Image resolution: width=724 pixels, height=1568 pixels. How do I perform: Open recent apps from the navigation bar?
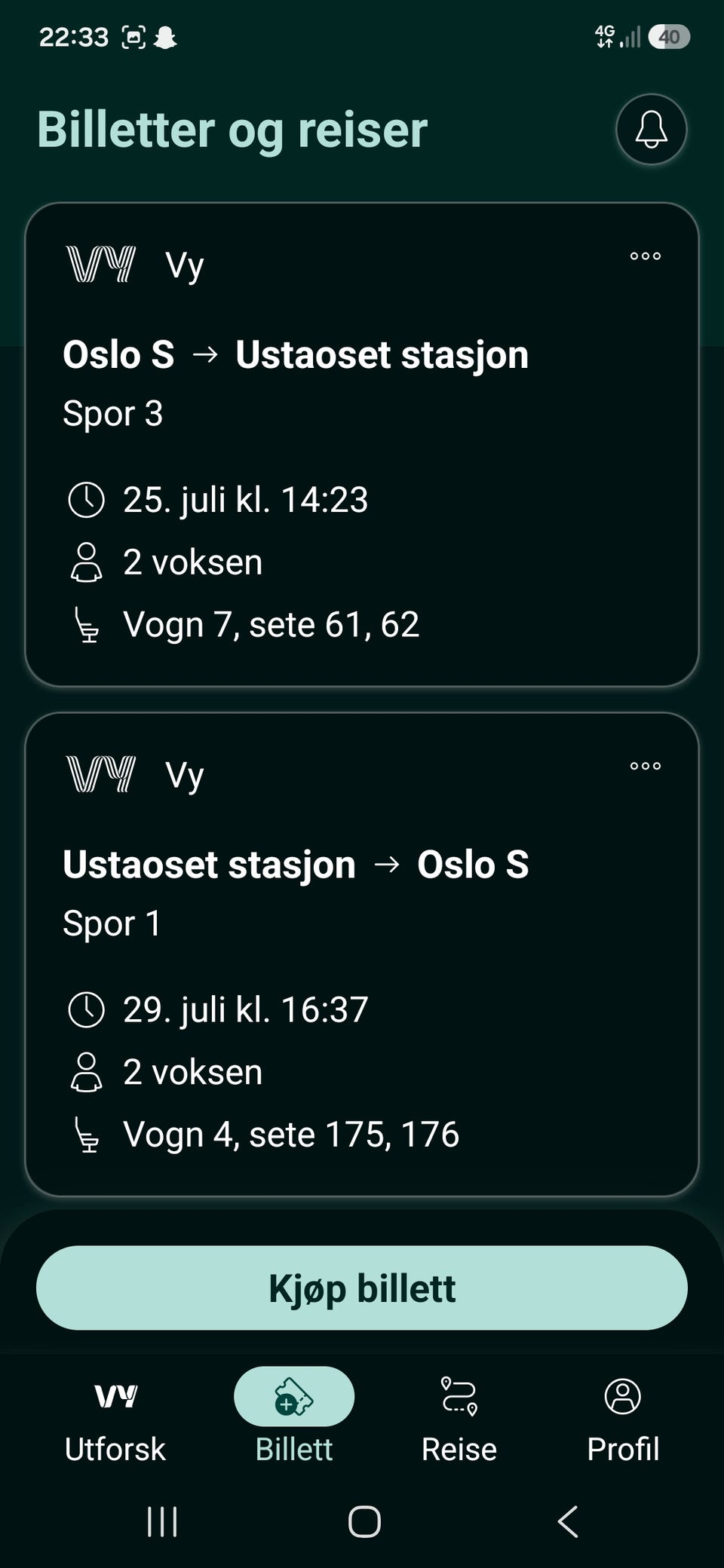[x=162, y=1521]
